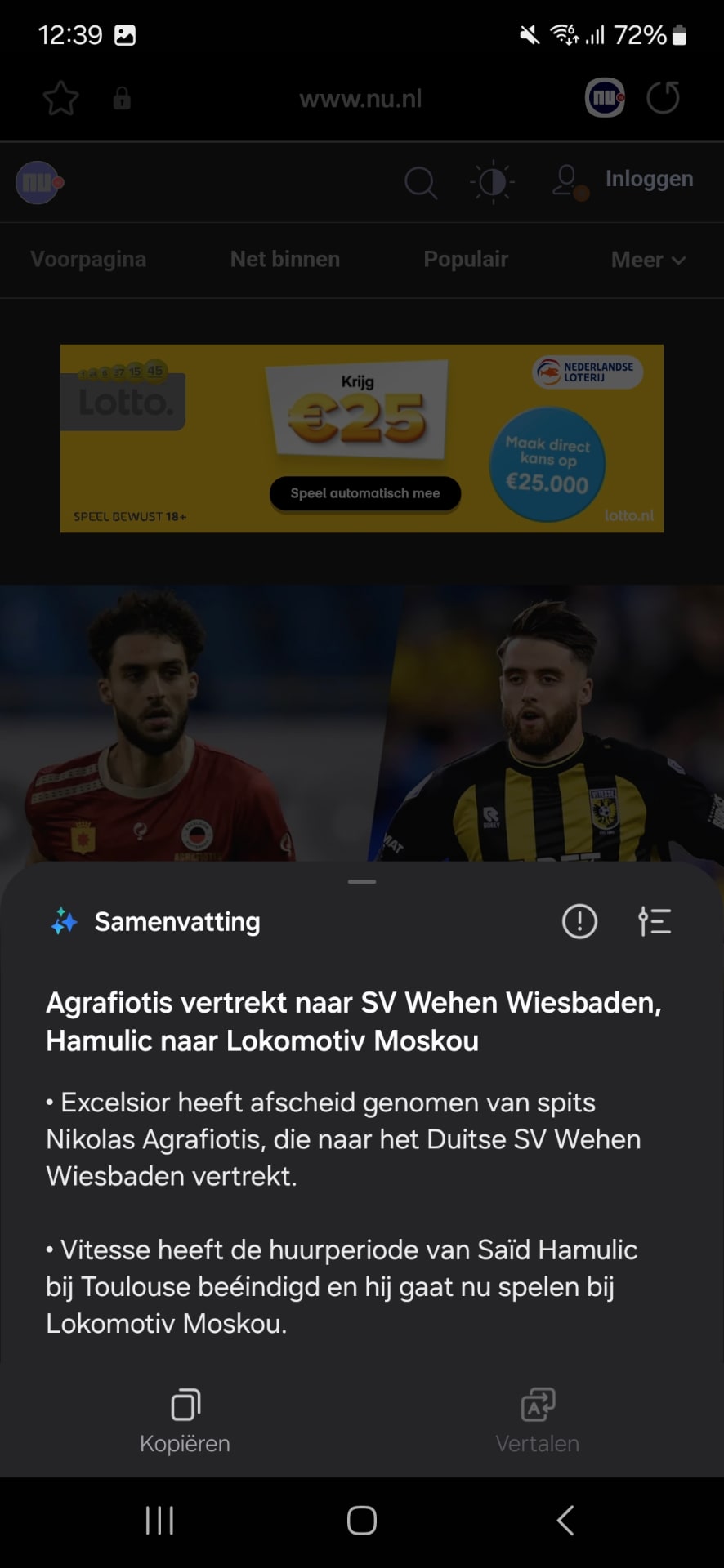The image size is (724, 1568).
Task: Bookmark the page with the star icon
Action: (x=61, y=99)
